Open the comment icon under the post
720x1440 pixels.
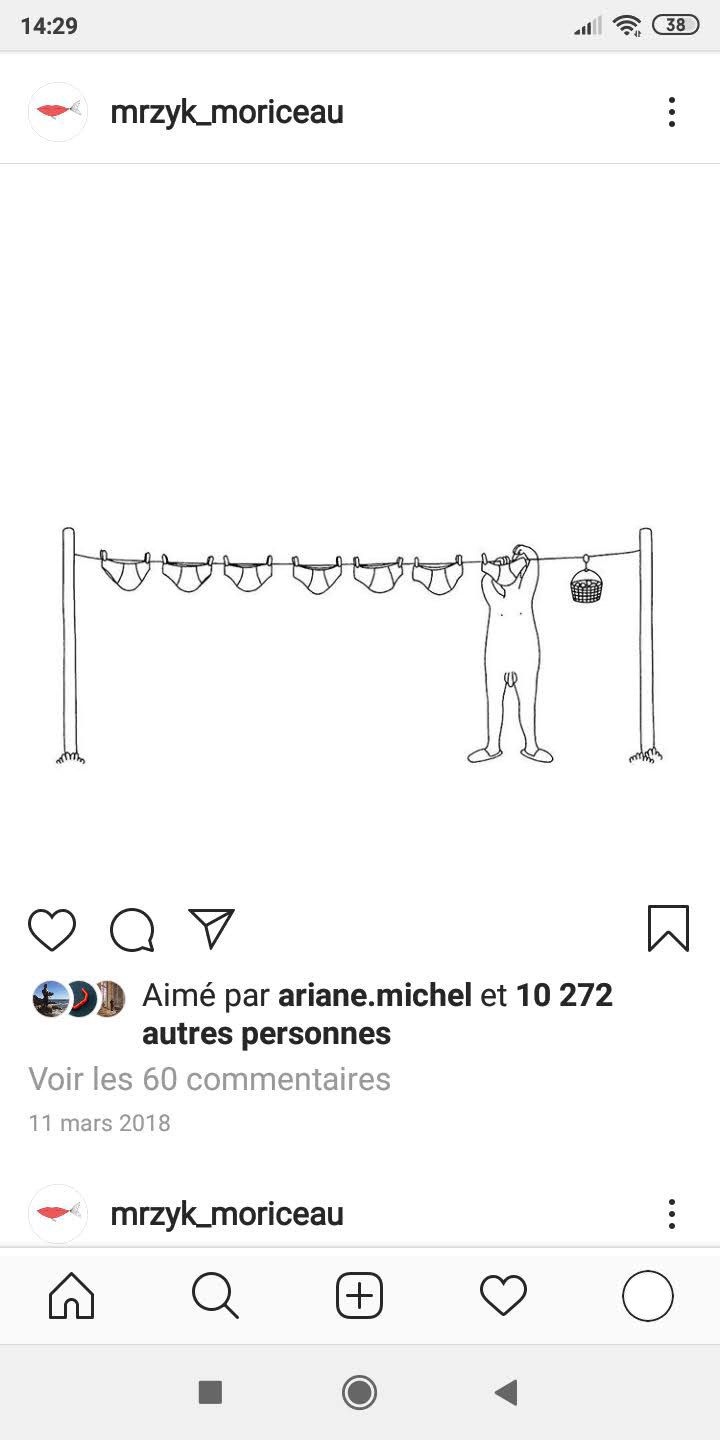pyautogui.click(x=132, y=929)
